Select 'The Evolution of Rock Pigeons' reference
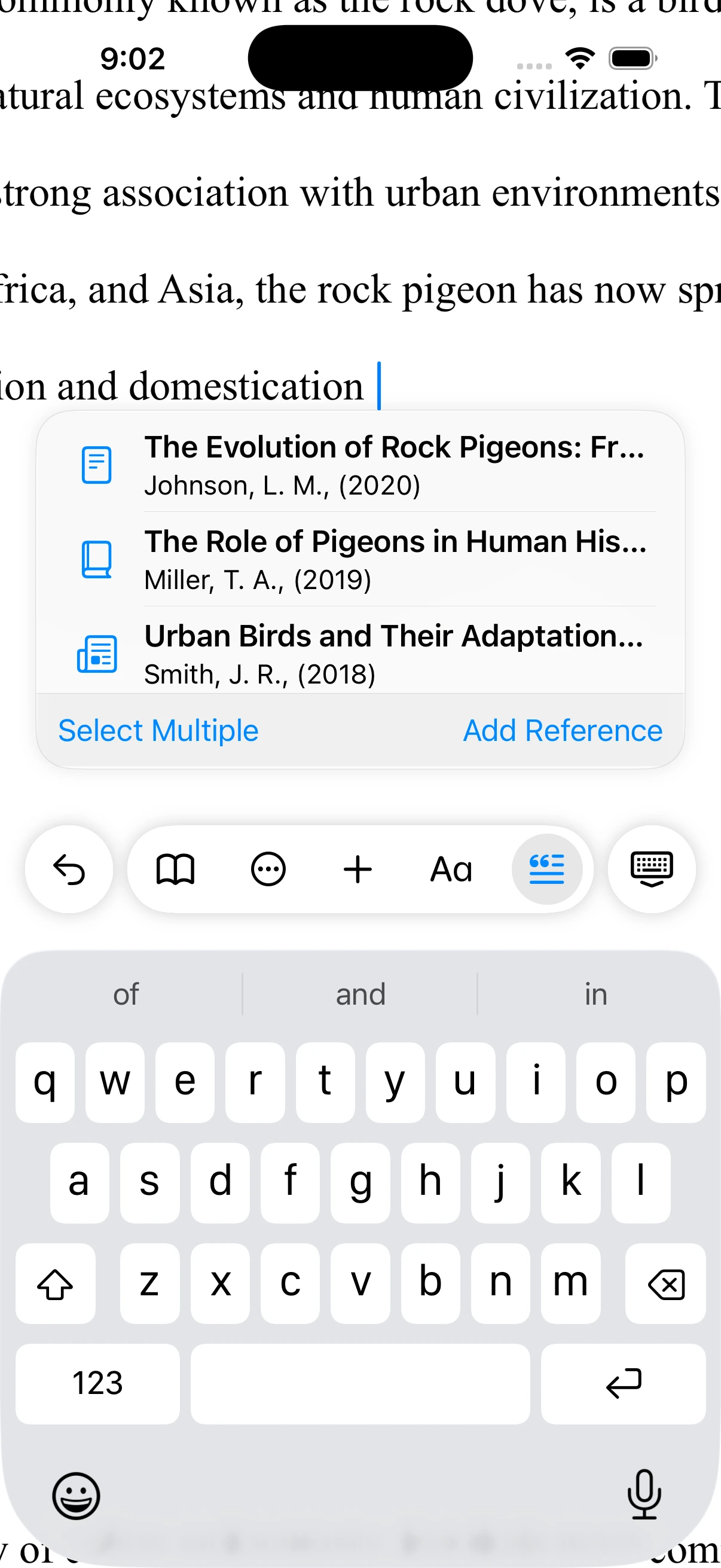The height and width of the screenshot is (1568, 721). click(393, 465)
